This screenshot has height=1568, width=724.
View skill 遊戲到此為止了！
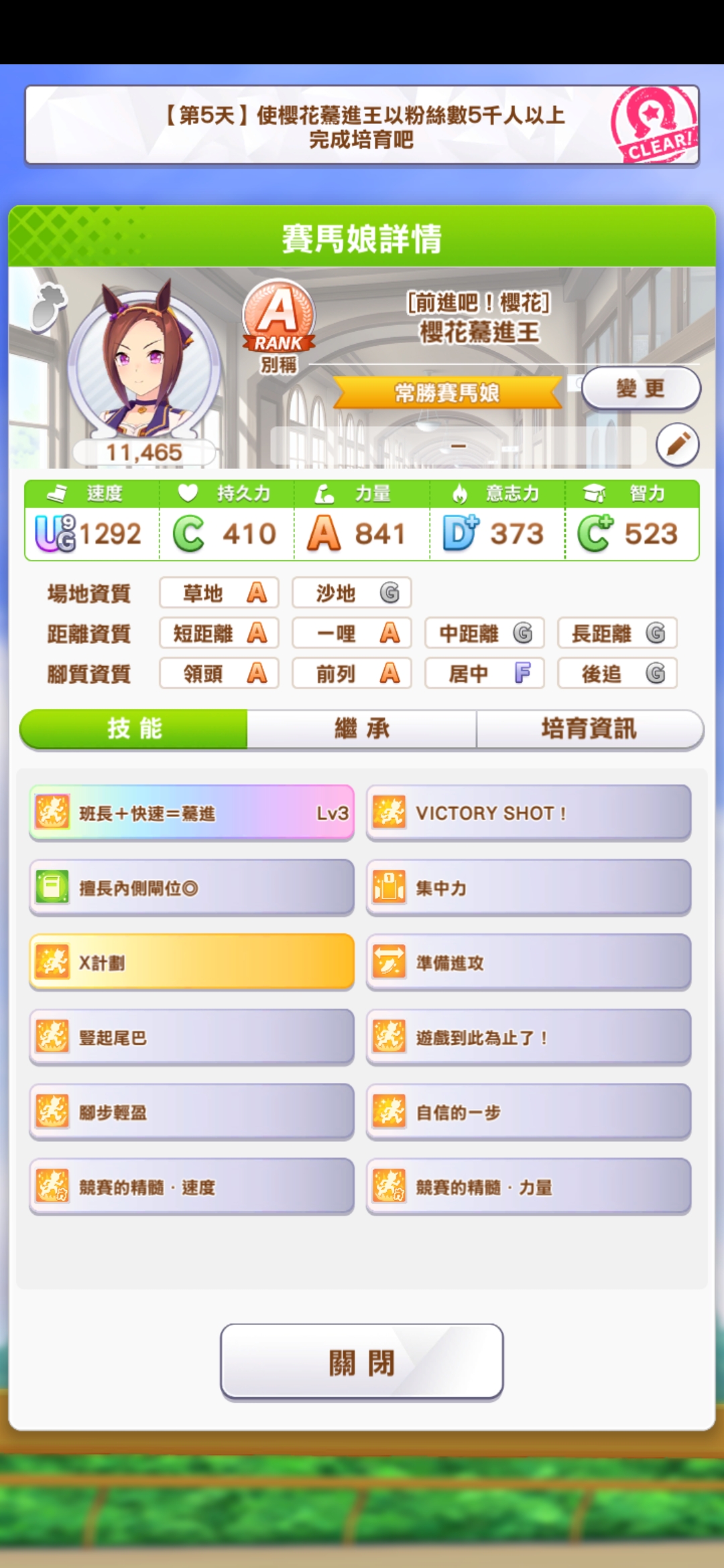(x=528, y=1037)
